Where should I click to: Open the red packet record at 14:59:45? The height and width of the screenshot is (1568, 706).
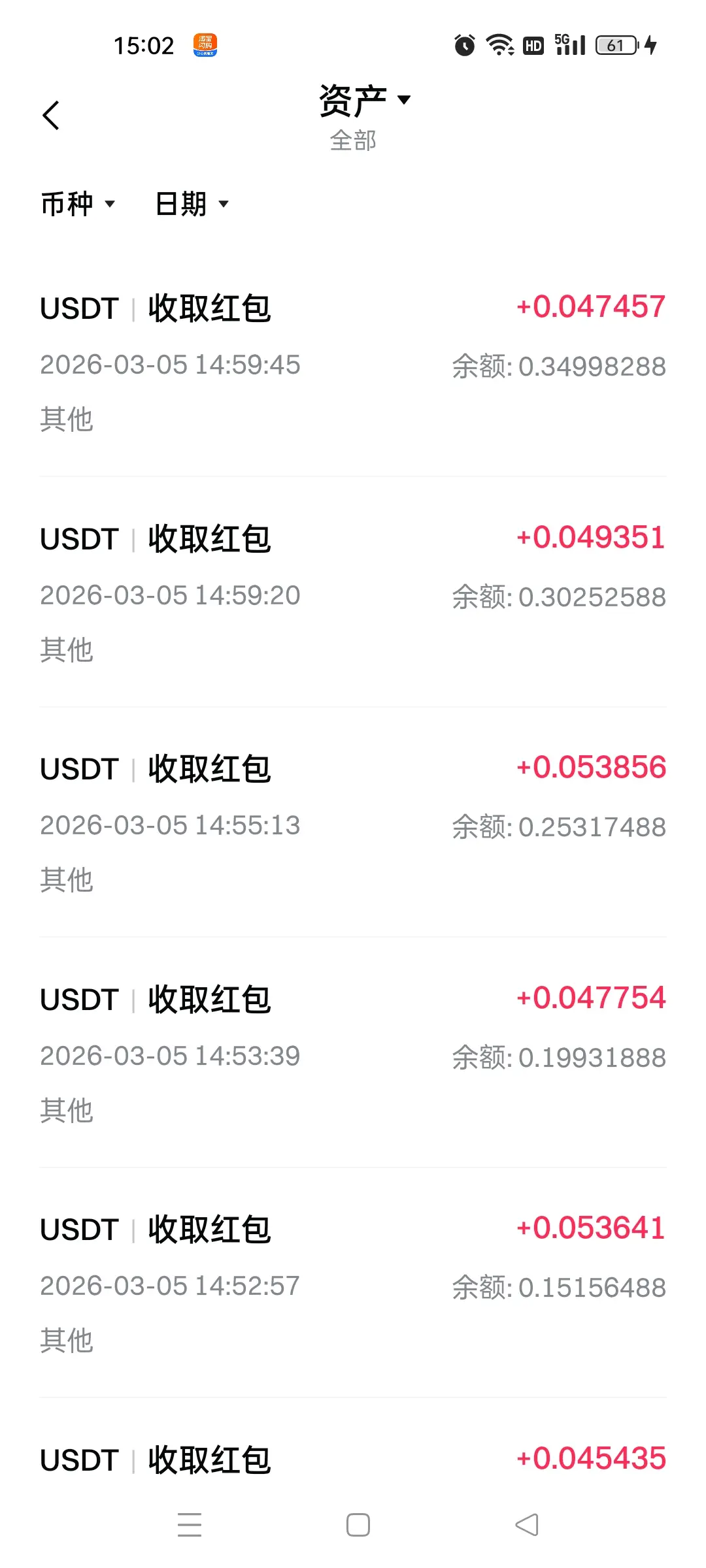(x=353, y=363)
